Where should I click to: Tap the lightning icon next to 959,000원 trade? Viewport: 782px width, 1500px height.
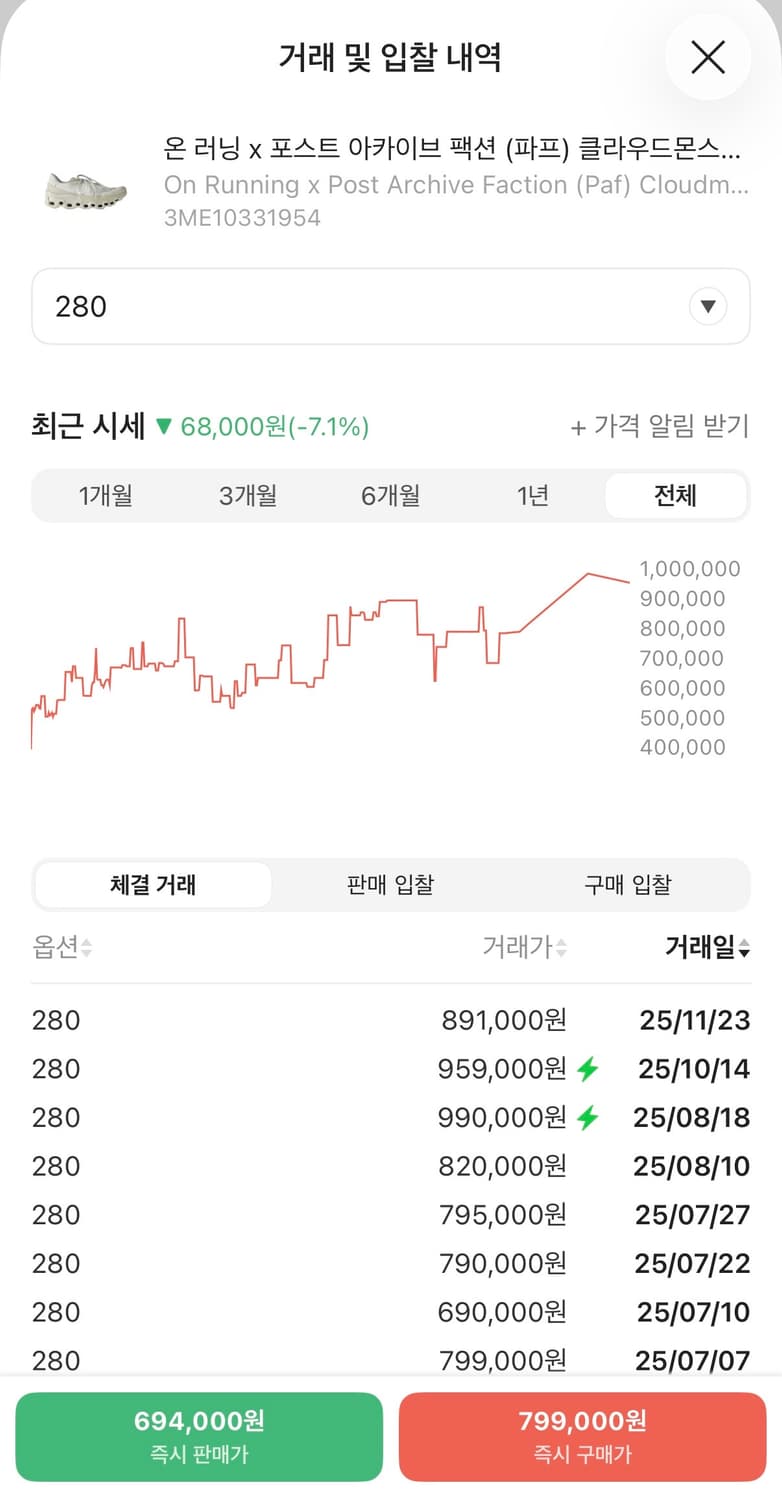590,1069
